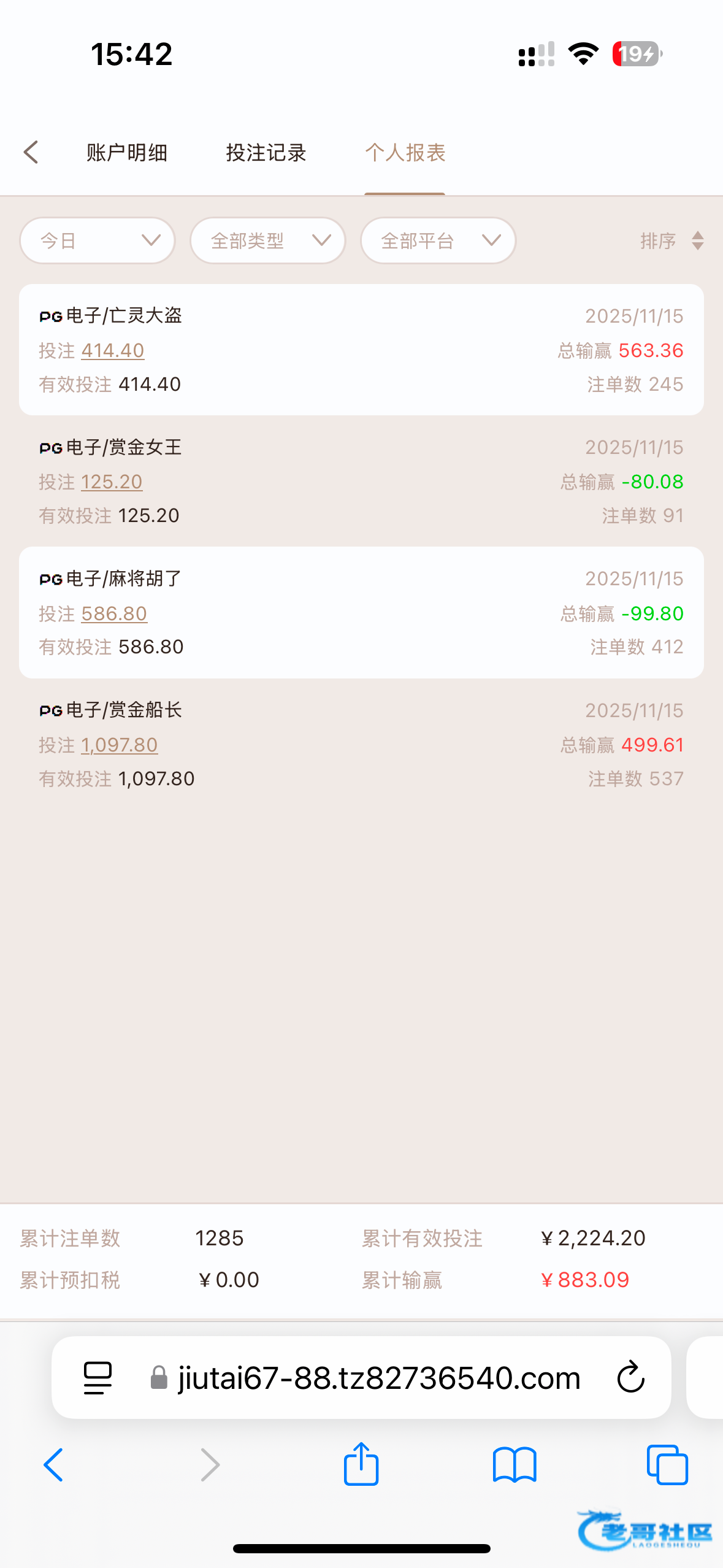Image resolution: width=723 pixels, height=1568 pixels.
Task: Select the 个人报表 tab
Action: click(x=405, y=152)
